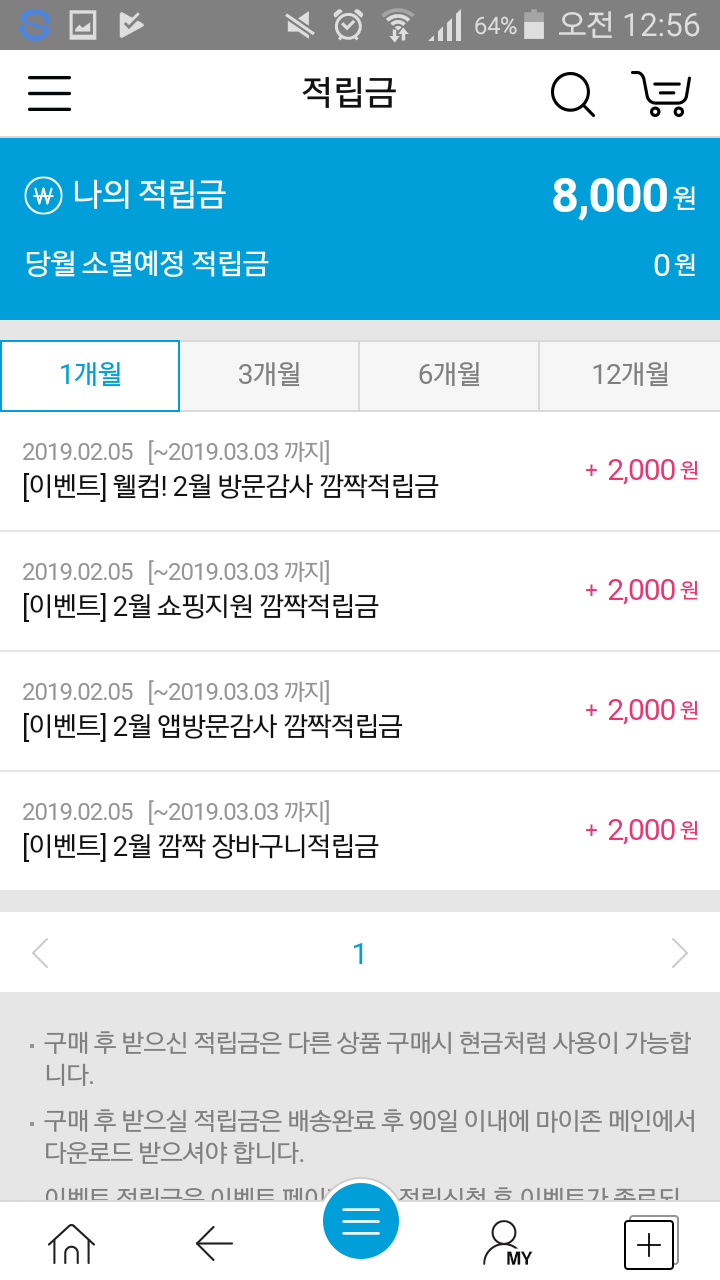The image size is (720, 1280).
Task: Open the search magnifier icon
Action: click(573, 94)
